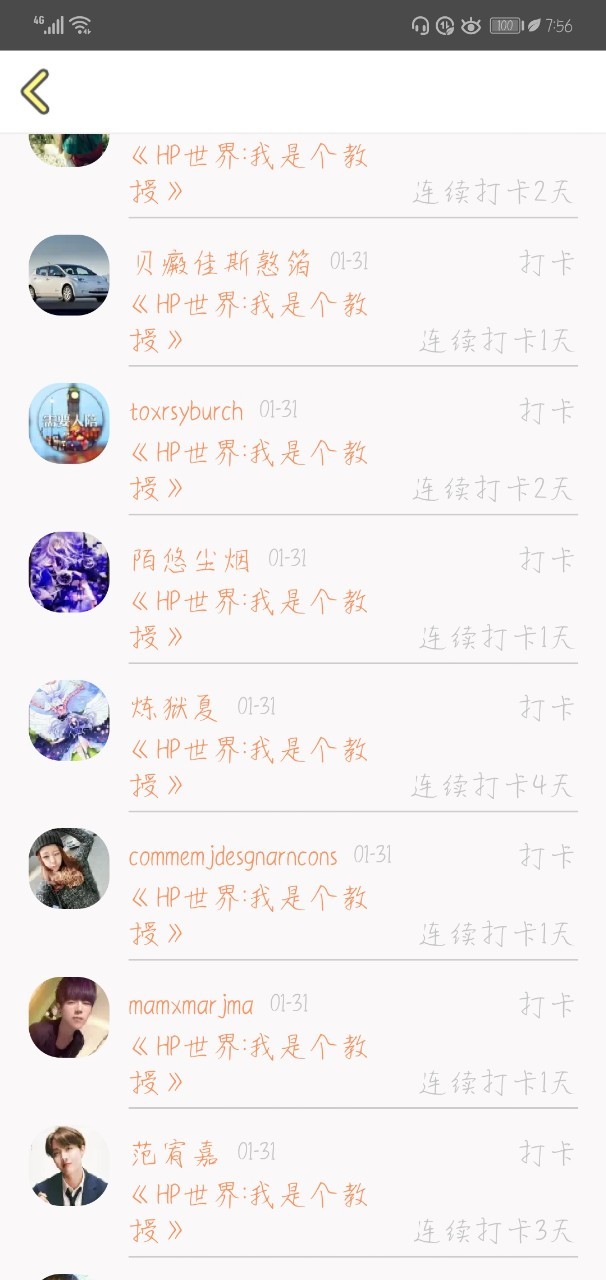
Task: Open toxrsyburch's check-in entry
Action: (x=350, y=449)
